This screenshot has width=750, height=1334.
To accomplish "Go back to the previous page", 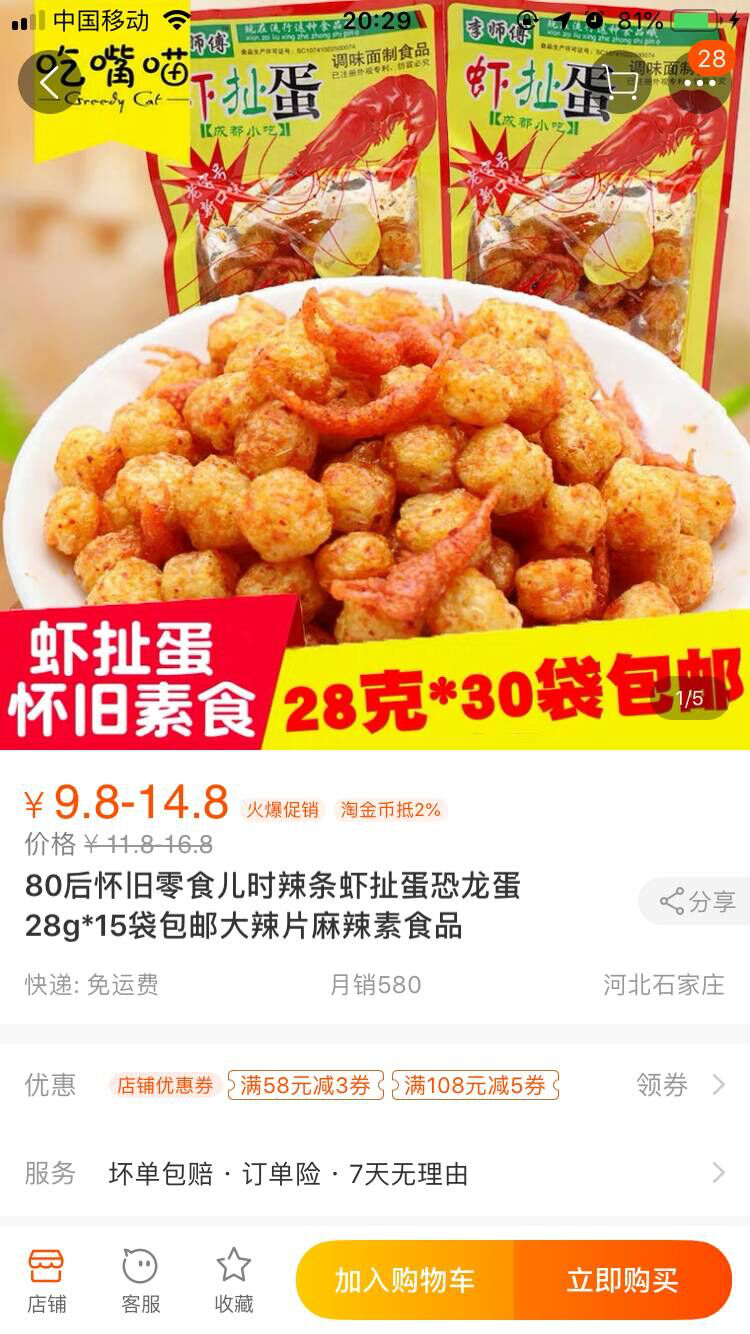I will click(50, 82).
